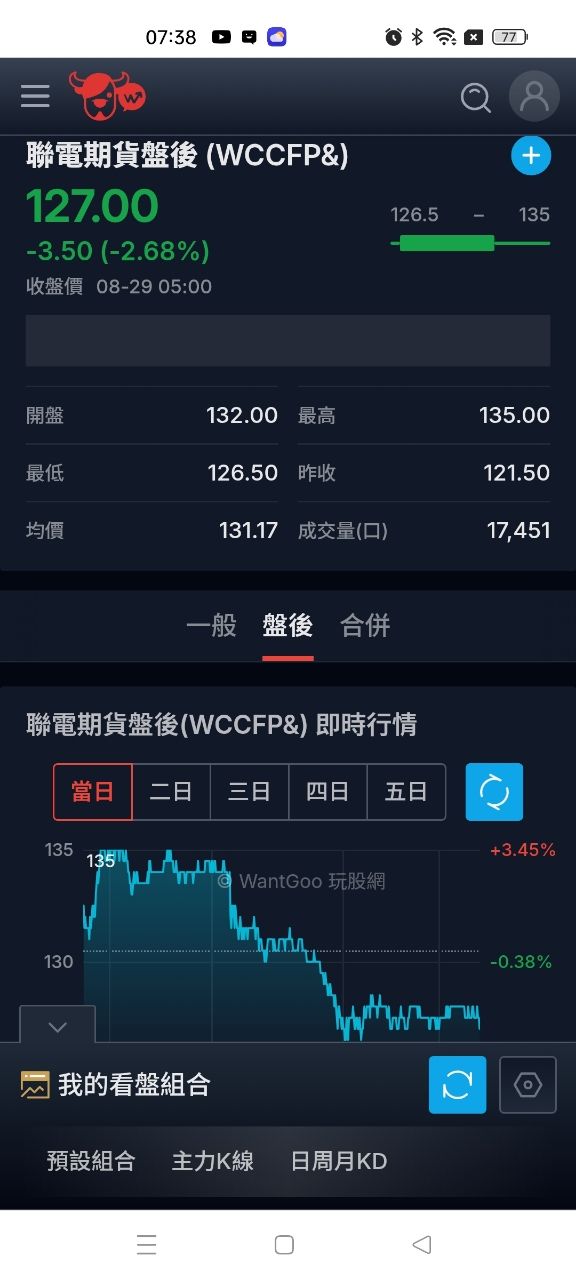Show the 五日 chart range
The image size is (576, 1280).
pos(406,792)
